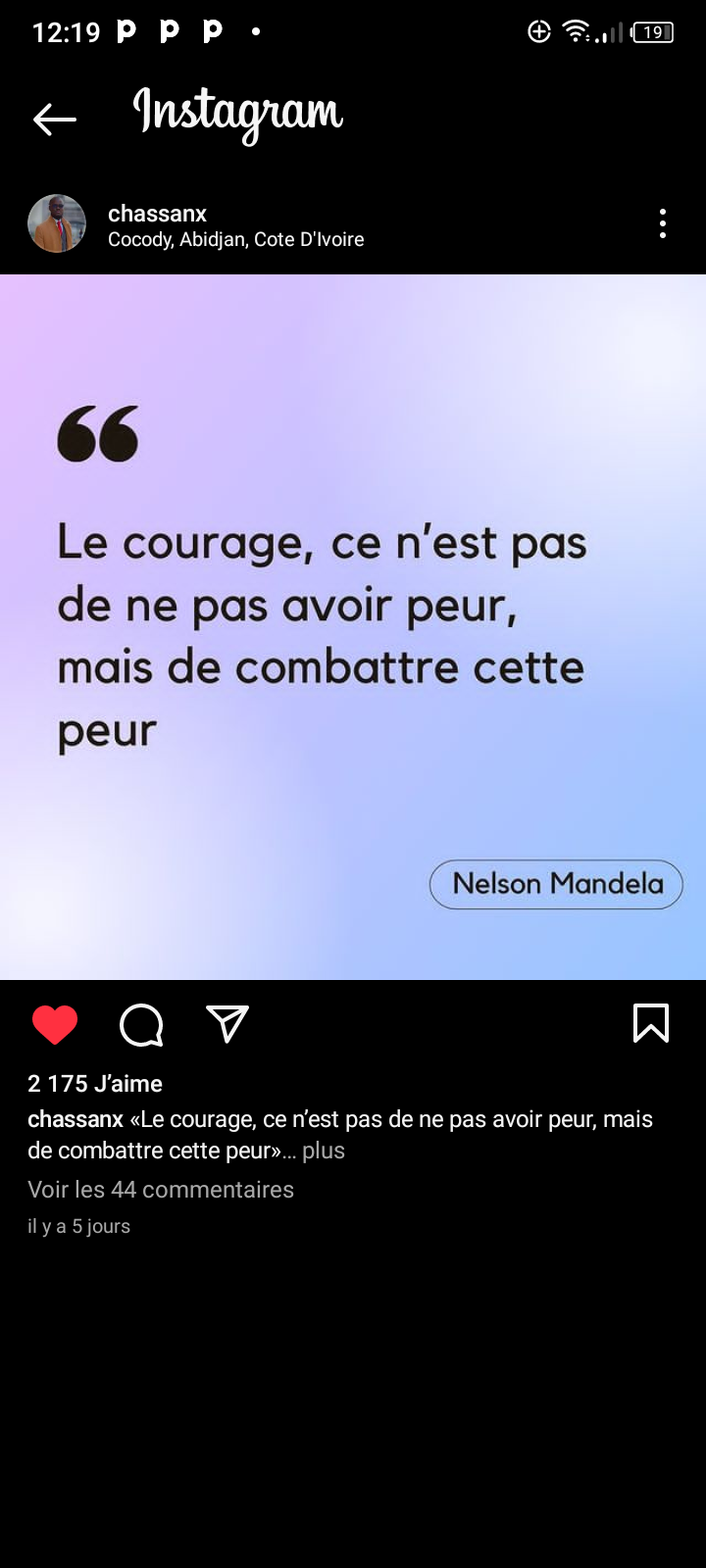Open chassanx username in the header
Image resolution: width=706 pixels, height=1568 pixels.
coord(157,214)
